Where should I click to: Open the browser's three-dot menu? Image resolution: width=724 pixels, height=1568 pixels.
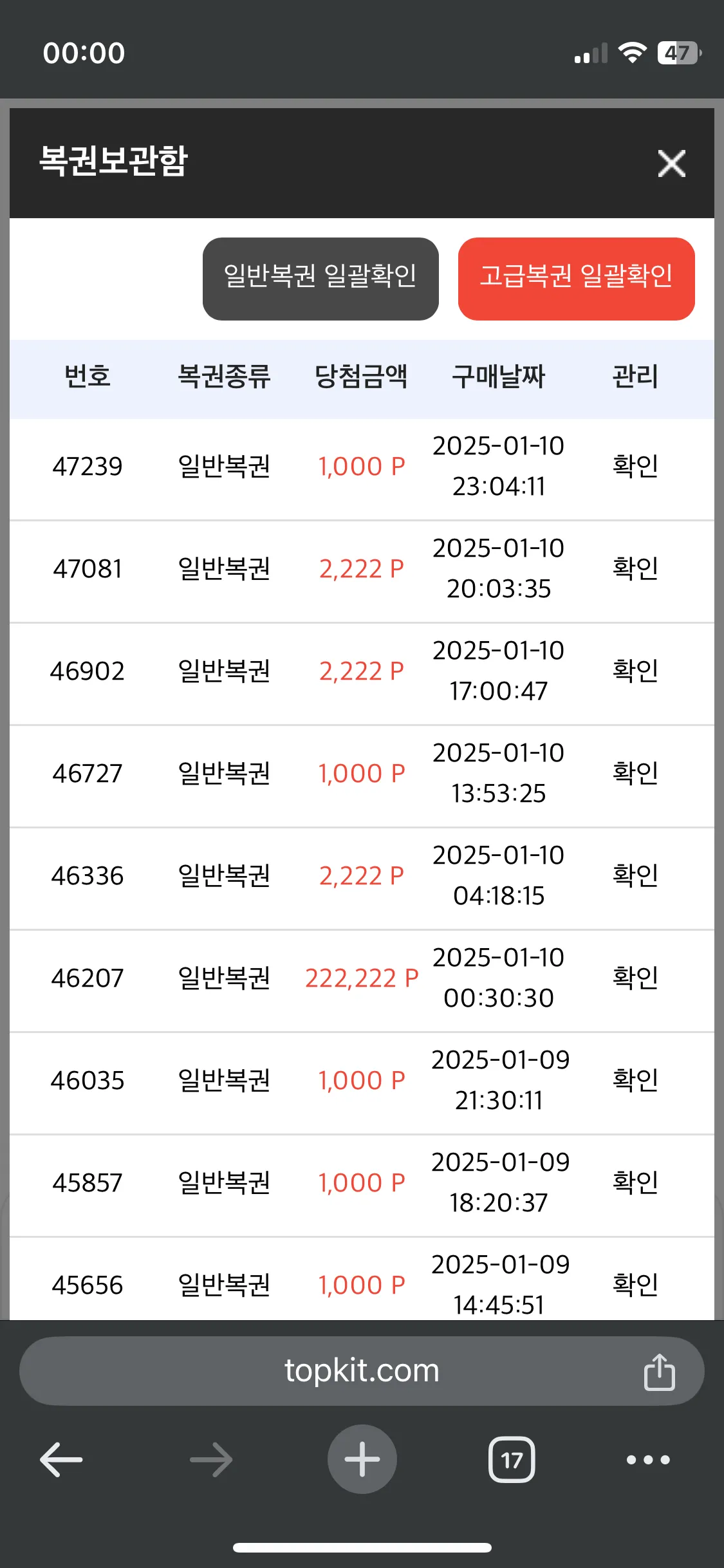click(x=648, y=1460)
